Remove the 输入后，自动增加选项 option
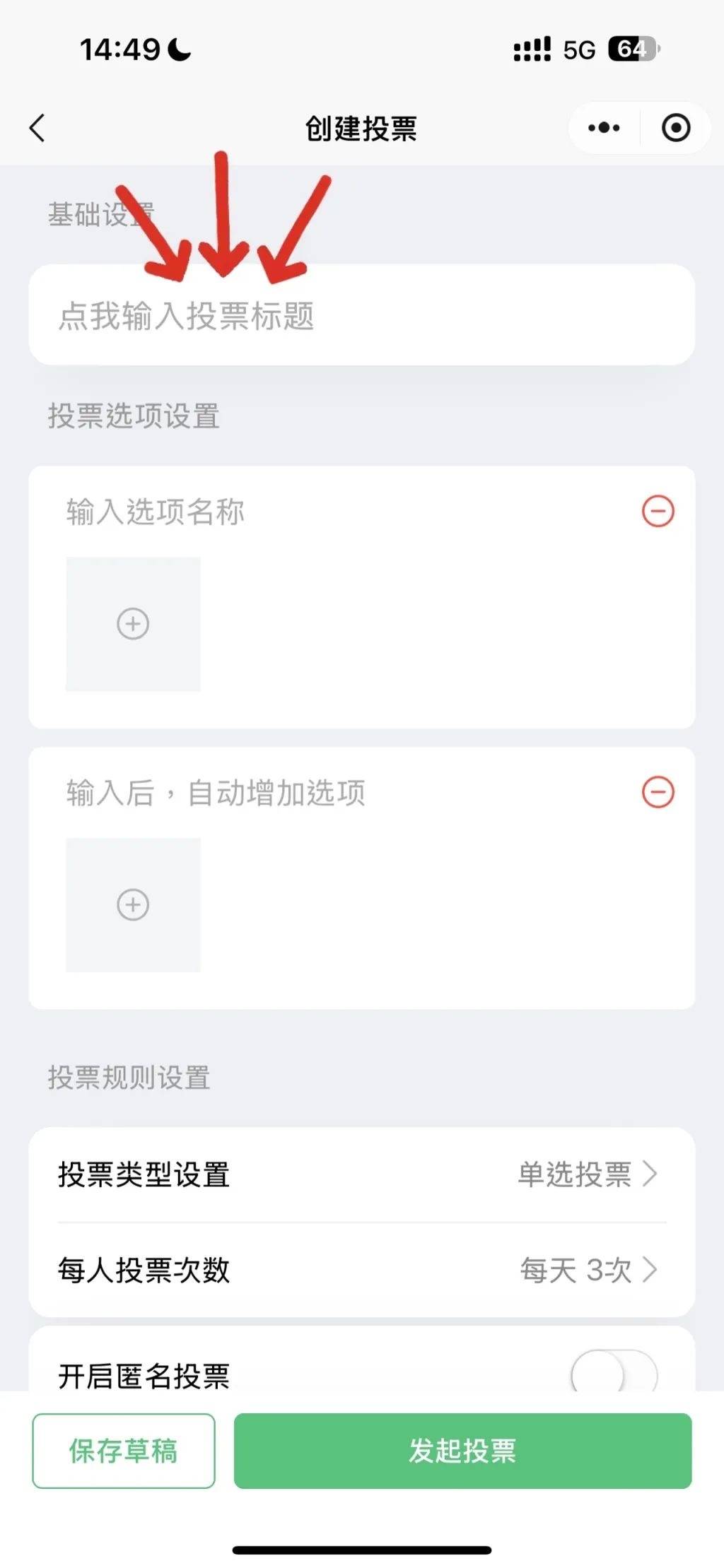This screenshot has width=724, height=1568. pos(658,791)
